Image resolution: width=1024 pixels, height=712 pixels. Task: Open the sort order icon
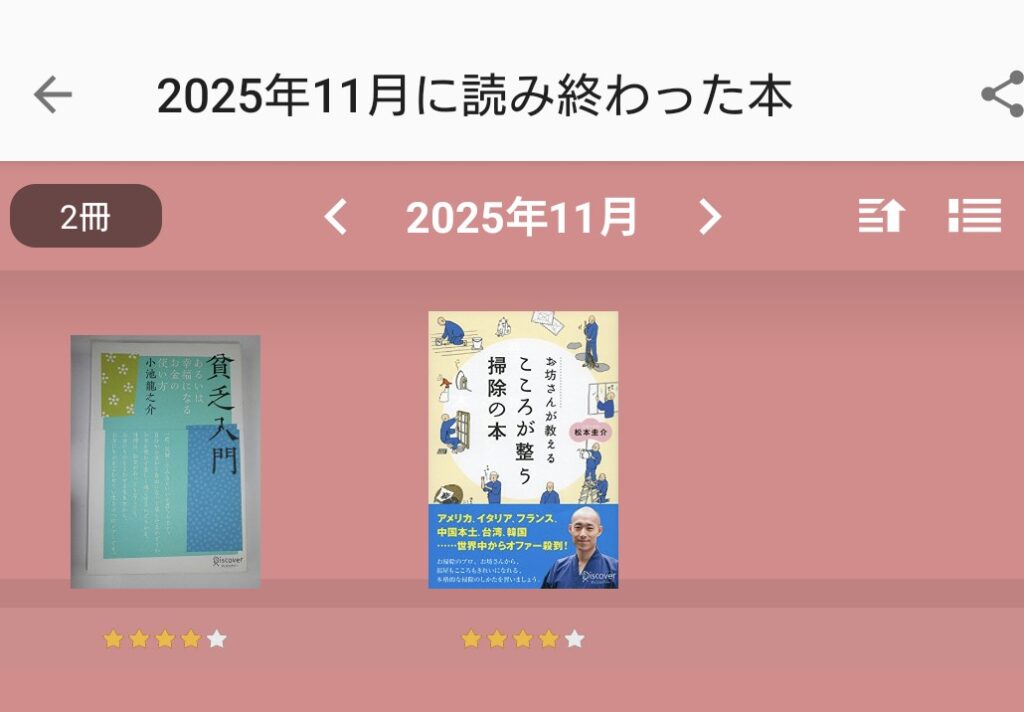tap(881, 216)
